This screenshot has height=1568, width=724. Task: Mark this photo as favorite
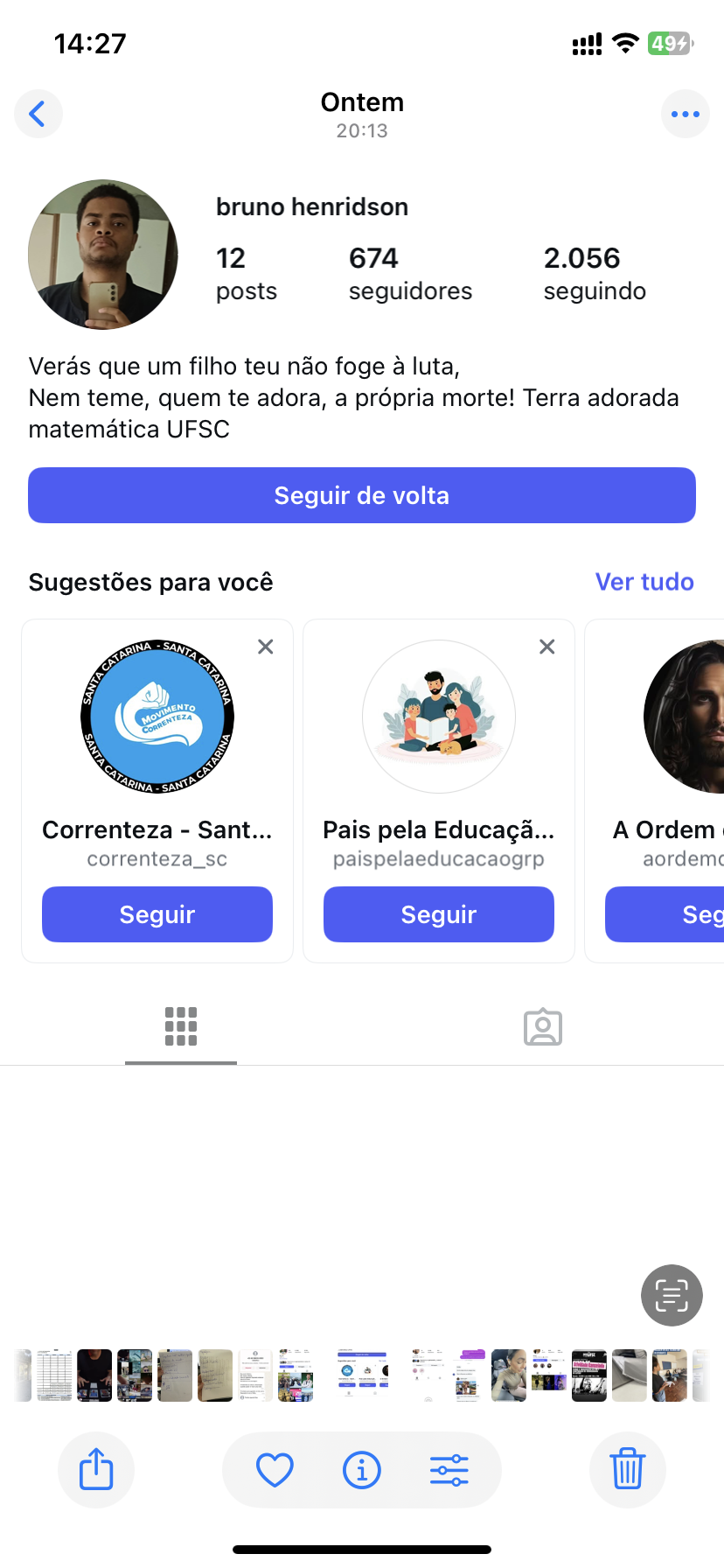[x=275, y=1470]
